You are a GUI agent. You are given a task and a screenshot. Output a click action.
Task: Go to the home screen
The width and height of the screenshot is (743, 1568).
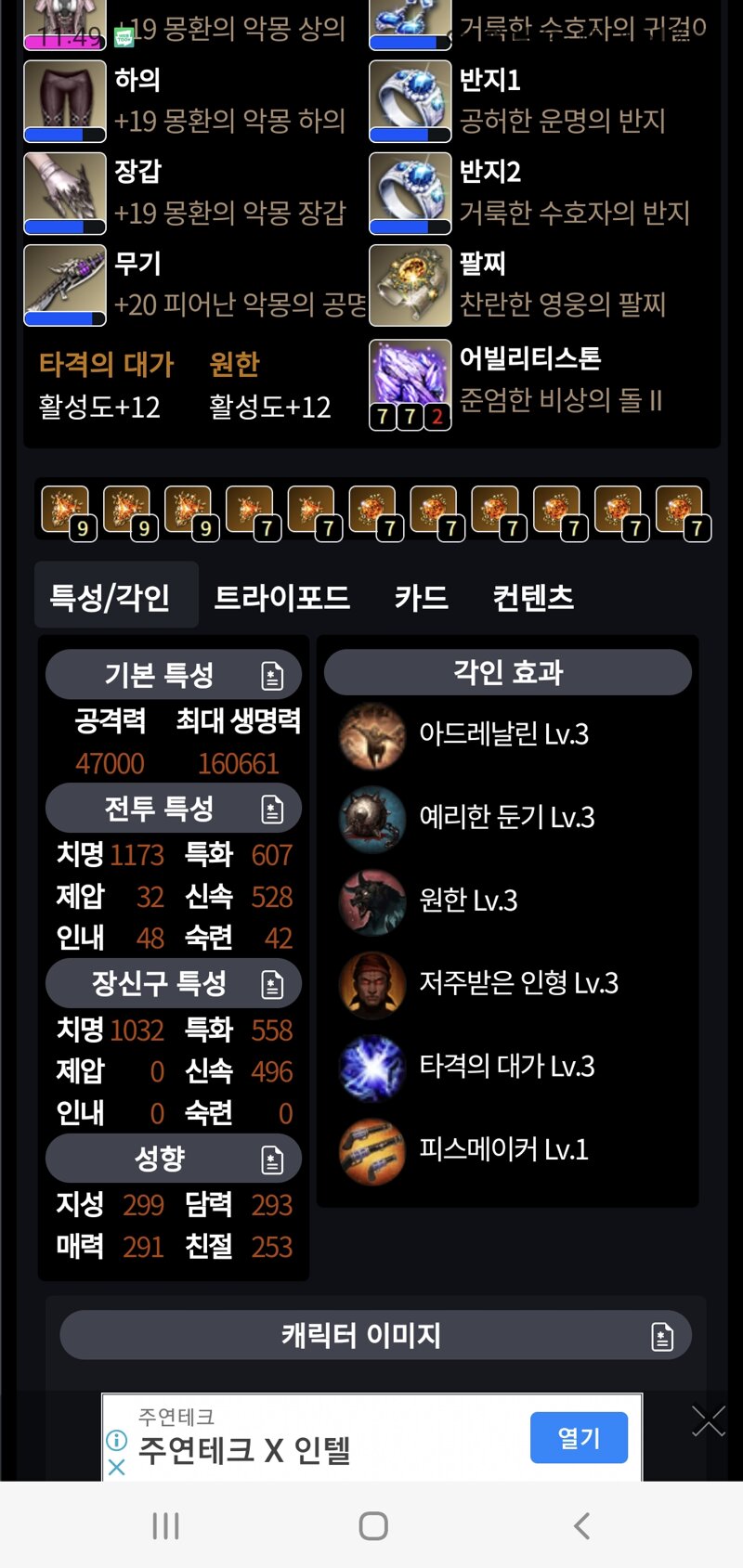(372, 1525)
